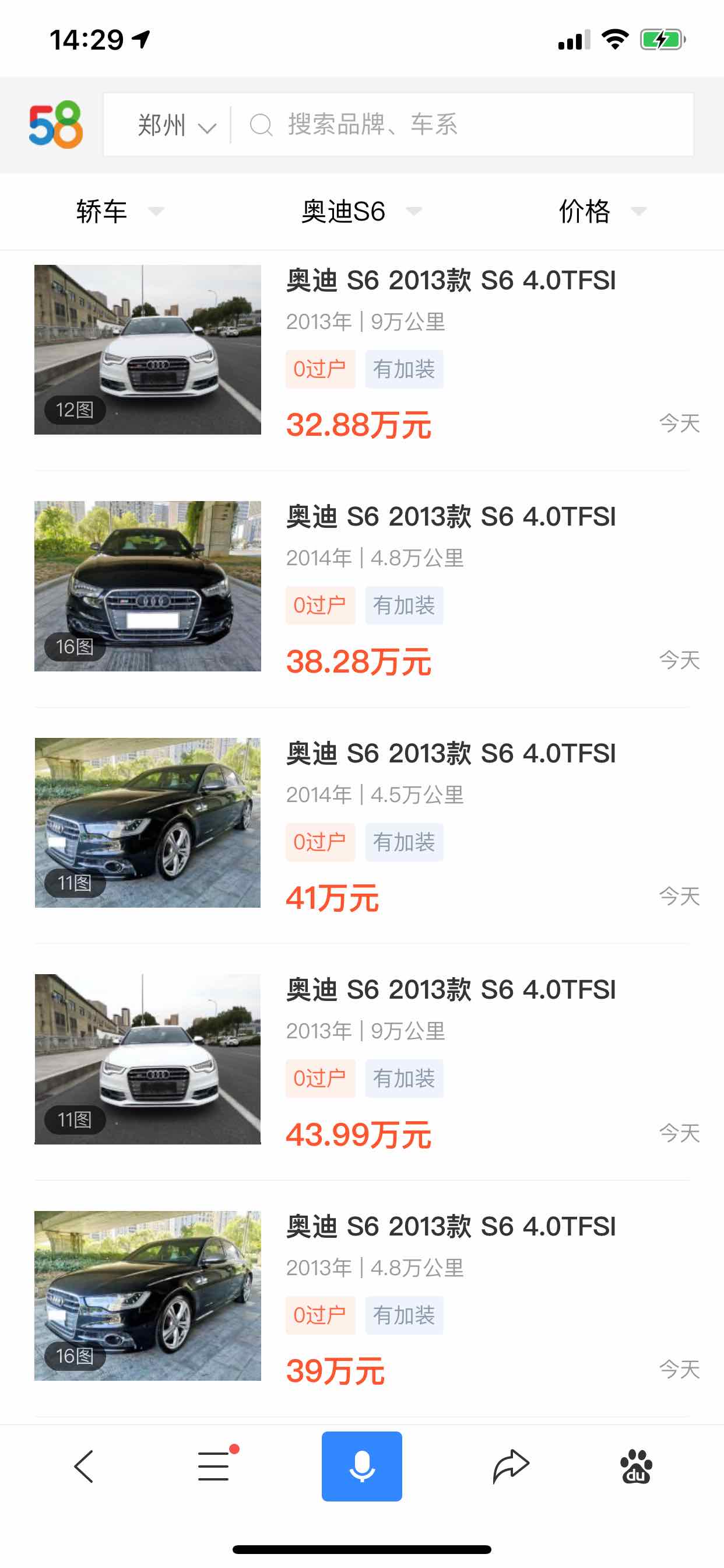Expand the 轿车 filter dropdown
Viewport: 724px width, 1568px height.
click(120, 212)
